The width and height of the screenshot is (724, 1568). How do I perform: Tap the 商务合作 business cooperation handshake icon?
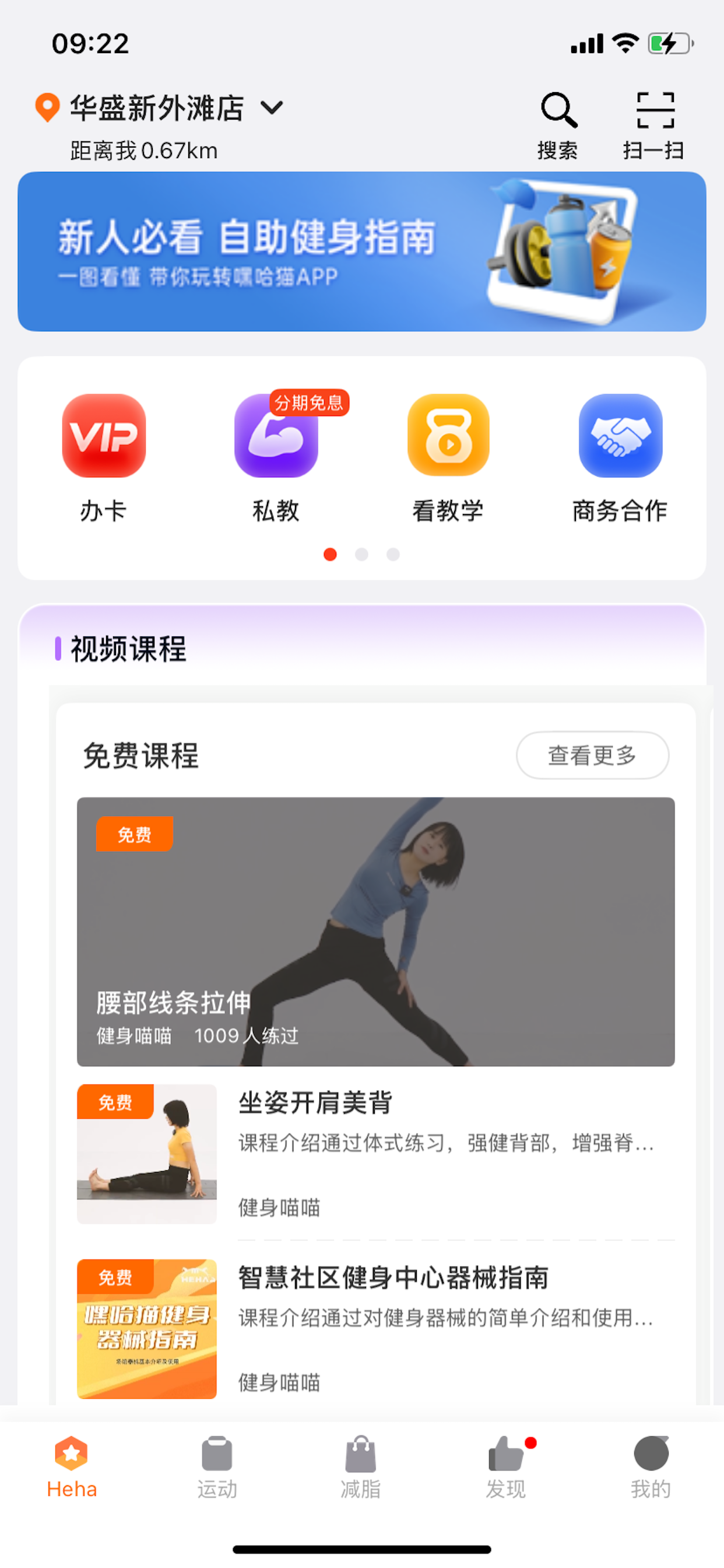620,436
